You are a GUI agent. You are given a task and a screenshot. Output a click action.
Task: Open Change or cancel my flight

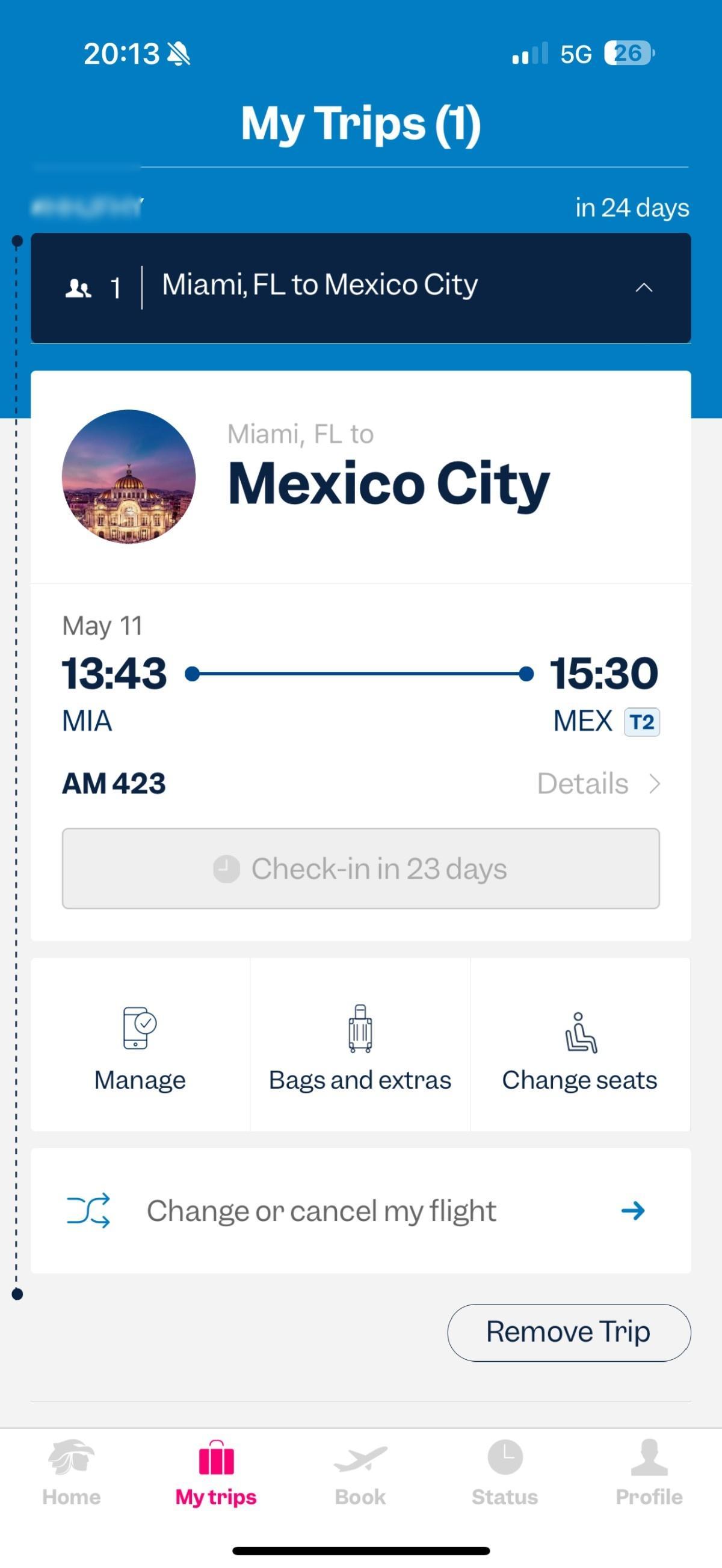point(360,1211)
